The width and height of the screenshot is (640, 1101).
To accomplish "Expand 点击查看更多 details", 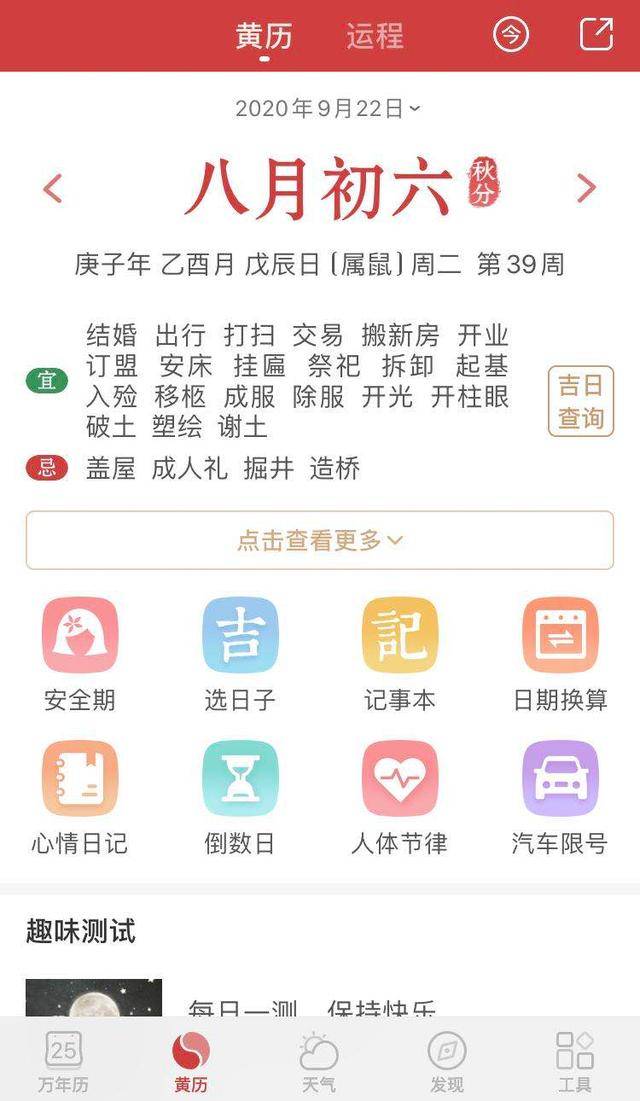I will (320, 540).
